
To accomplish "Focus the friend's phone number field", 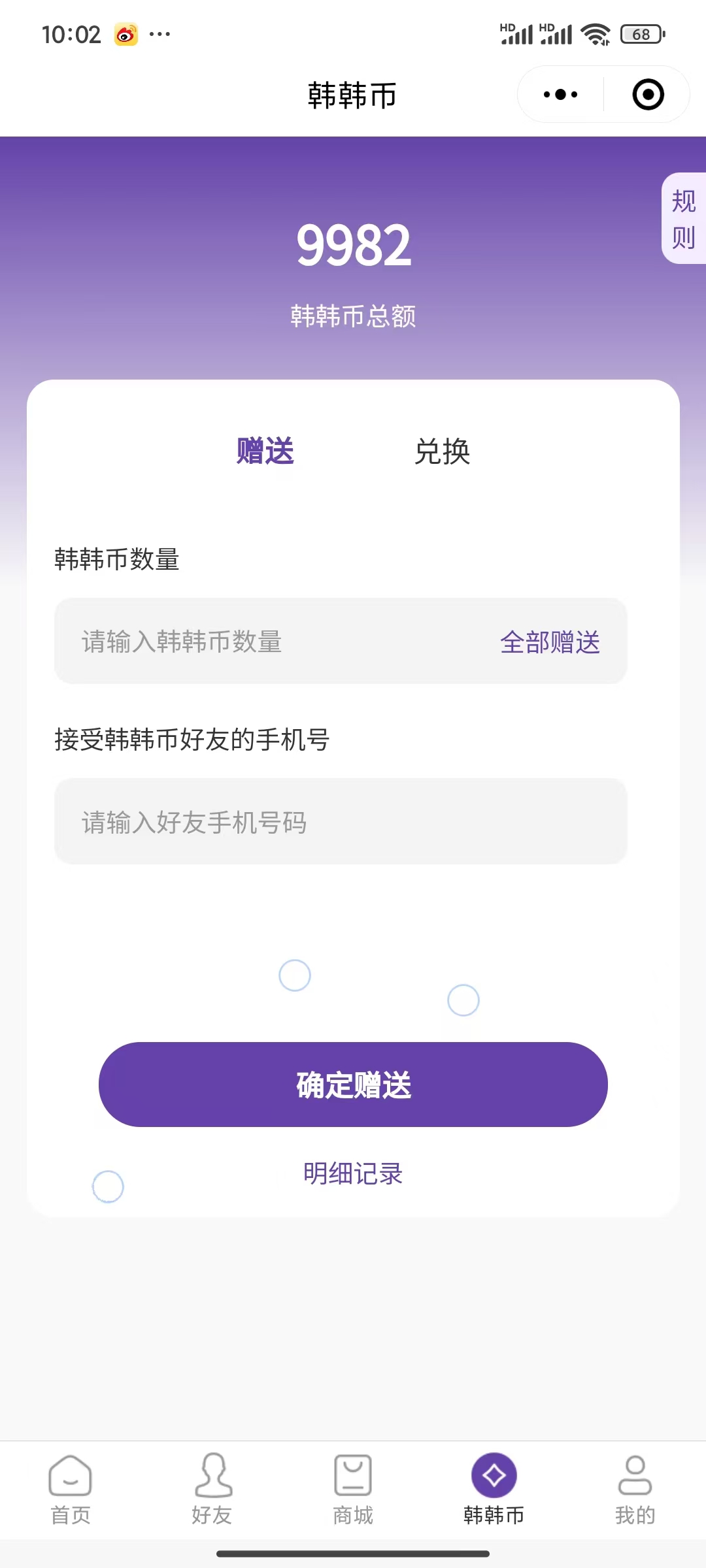I will [x=340, y=822].
